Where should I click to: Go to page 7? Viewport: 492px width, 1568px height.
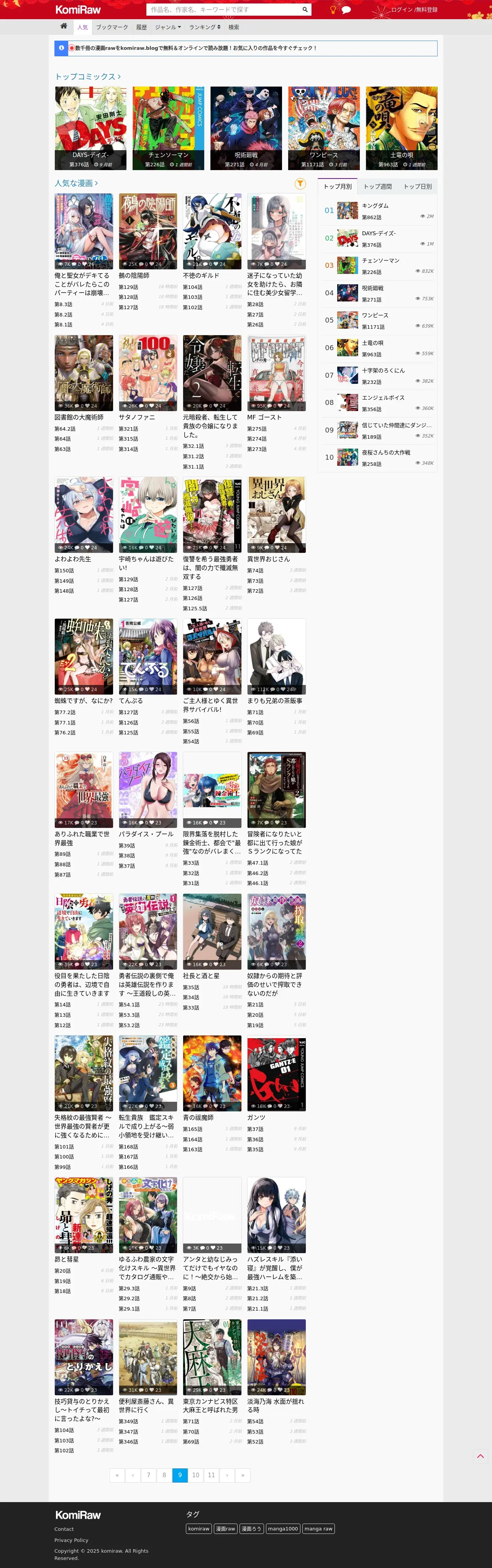pos(149,1475)
